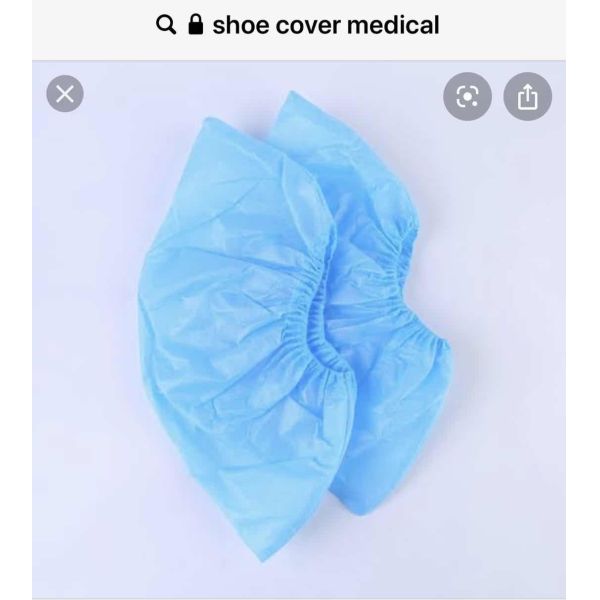The image size is (600, 600).
Task: Tap the 'shoe cover medical' address bar
Action: coord(300,25)
